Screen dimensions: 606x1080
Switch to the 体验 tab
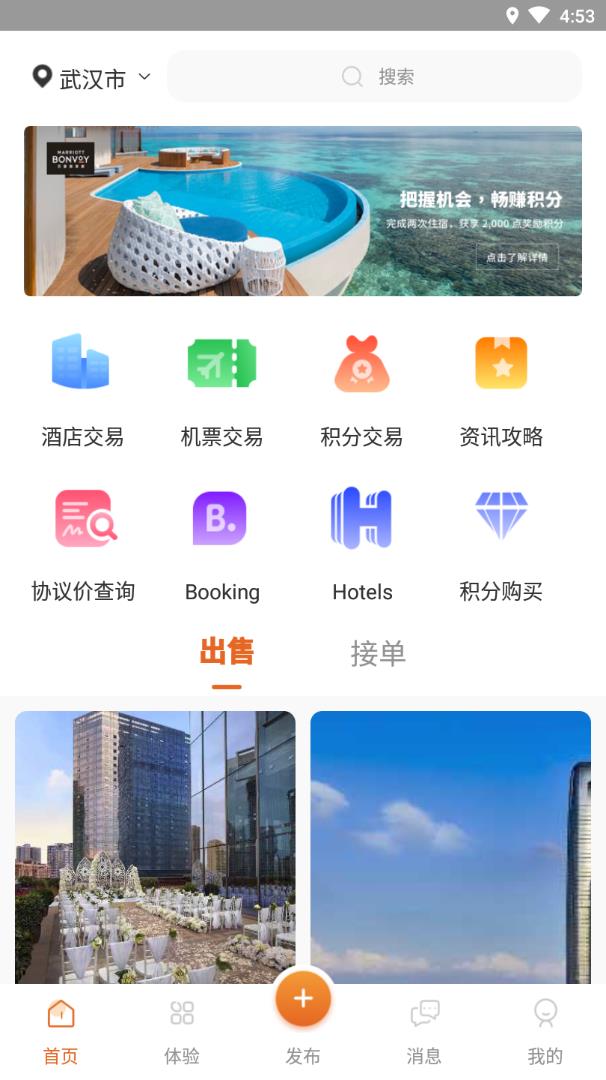pos(182,1031)
